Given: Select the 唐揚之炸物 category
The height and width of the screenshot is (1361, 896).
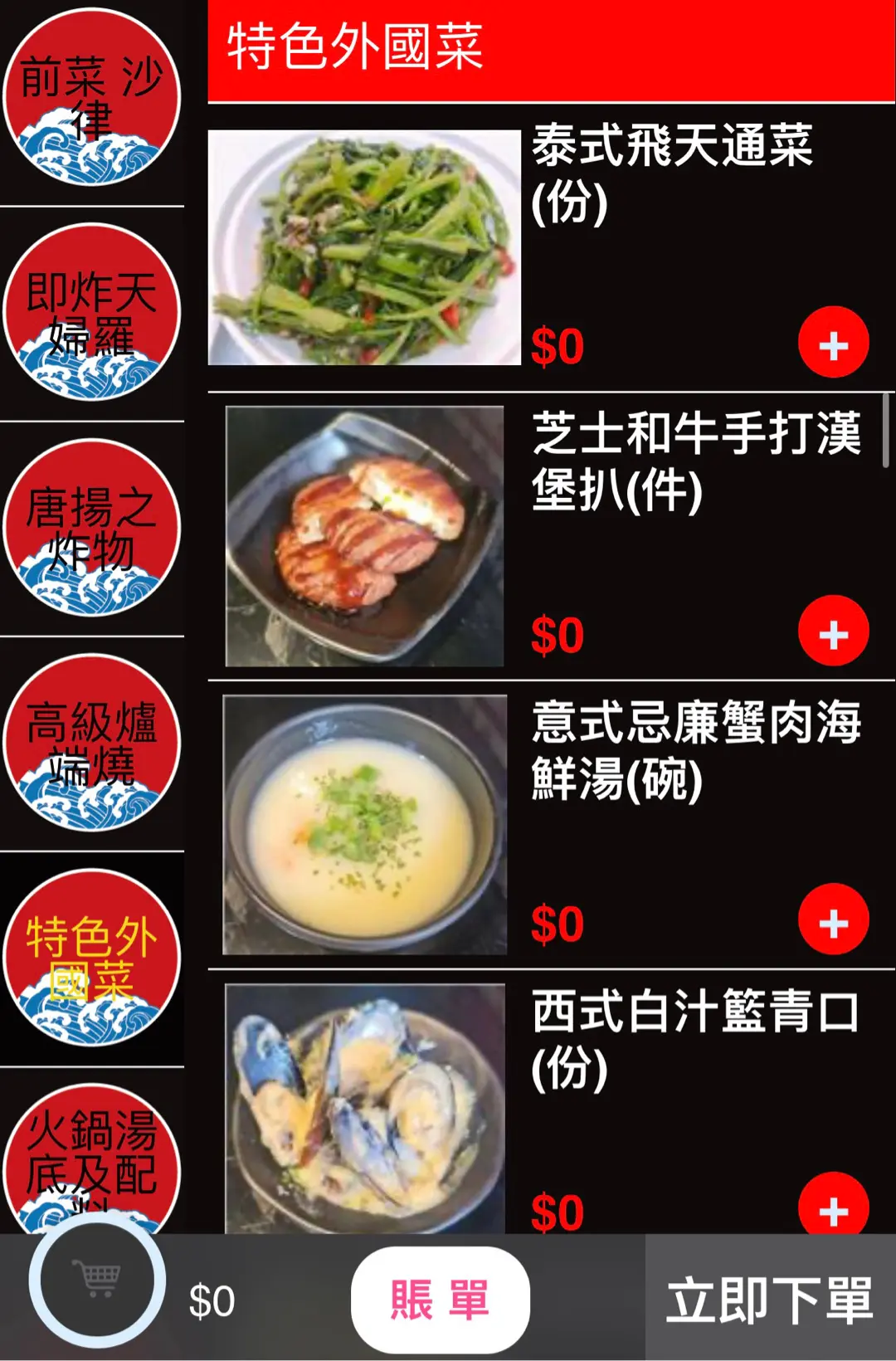Looking at the screenshot, I should 91,529.
